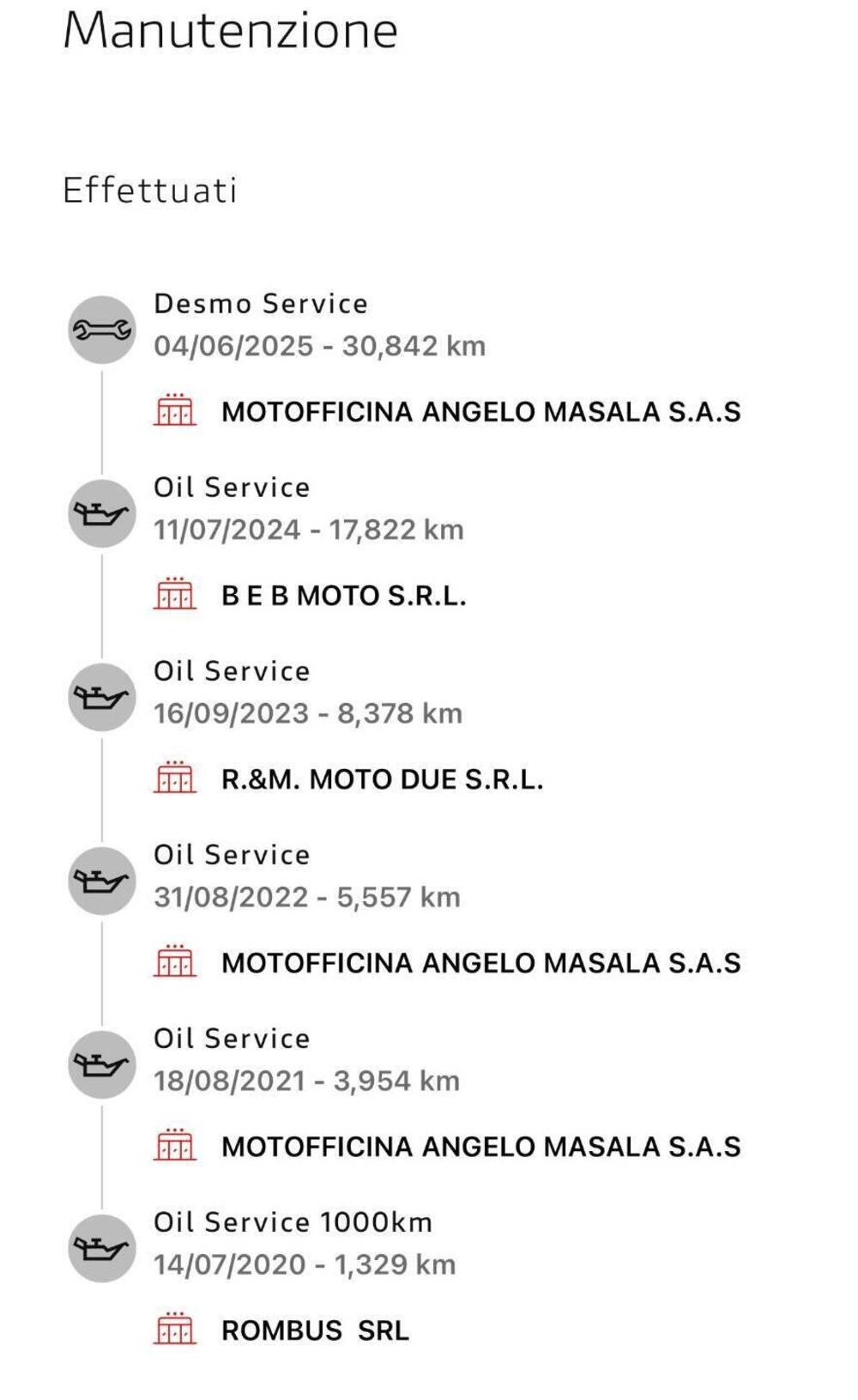Click the B E B MOTO S.R.L. dealer name
858x1400 pixels.
(x=341, y=593)
